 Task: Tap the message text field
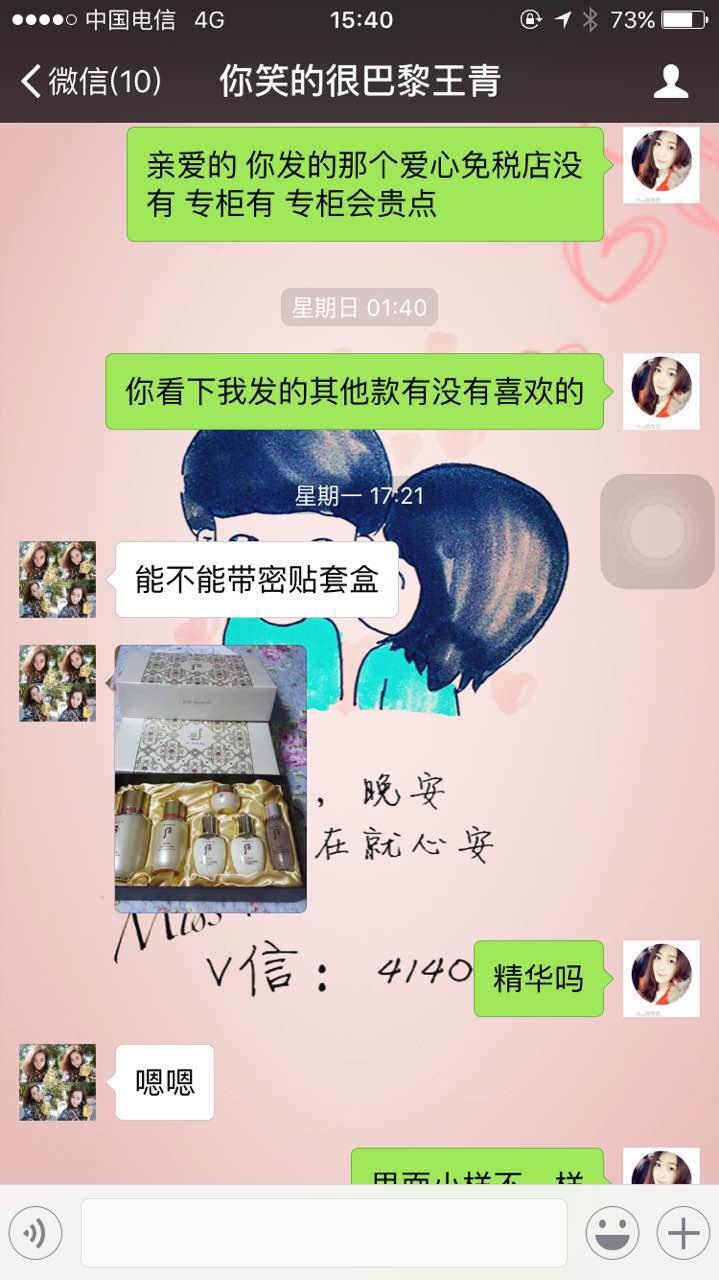coord(324,1233)
